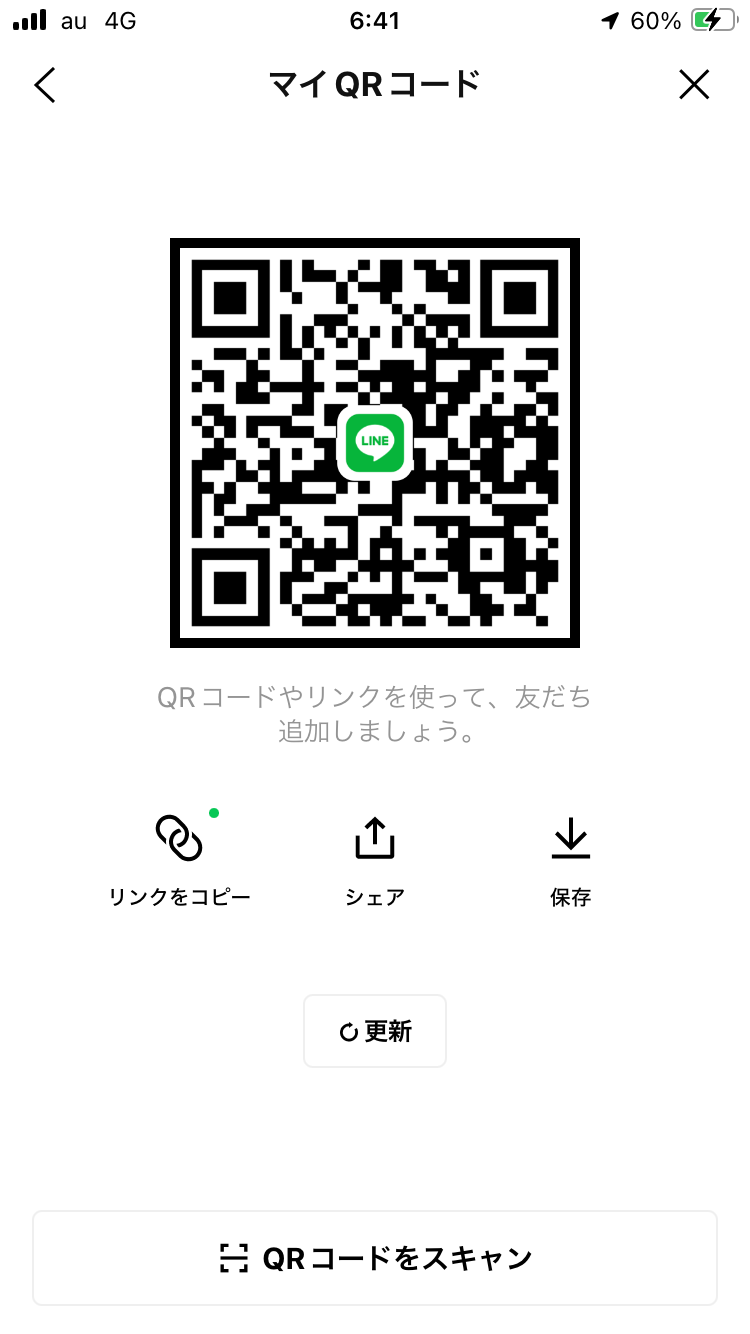The width and height of the screenshot is (750, 1334).
Task: Go back using the top-left arrow
Action: click(x=45, y=85)
